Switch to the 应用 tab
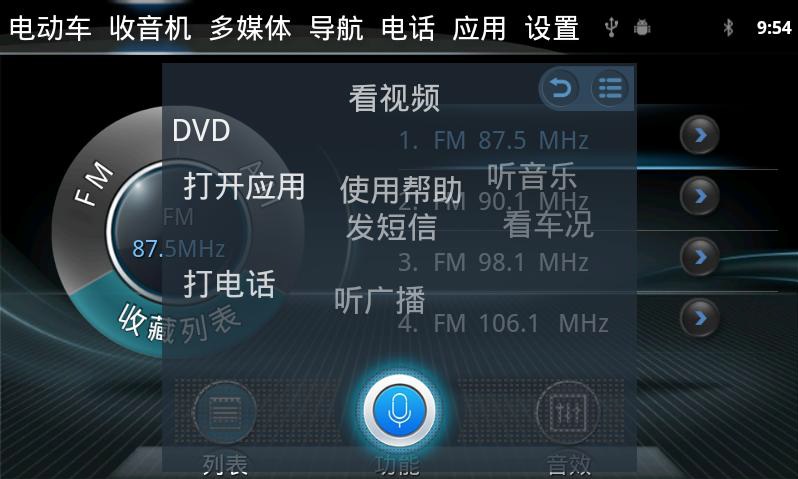798x479 pixels. 479,28
